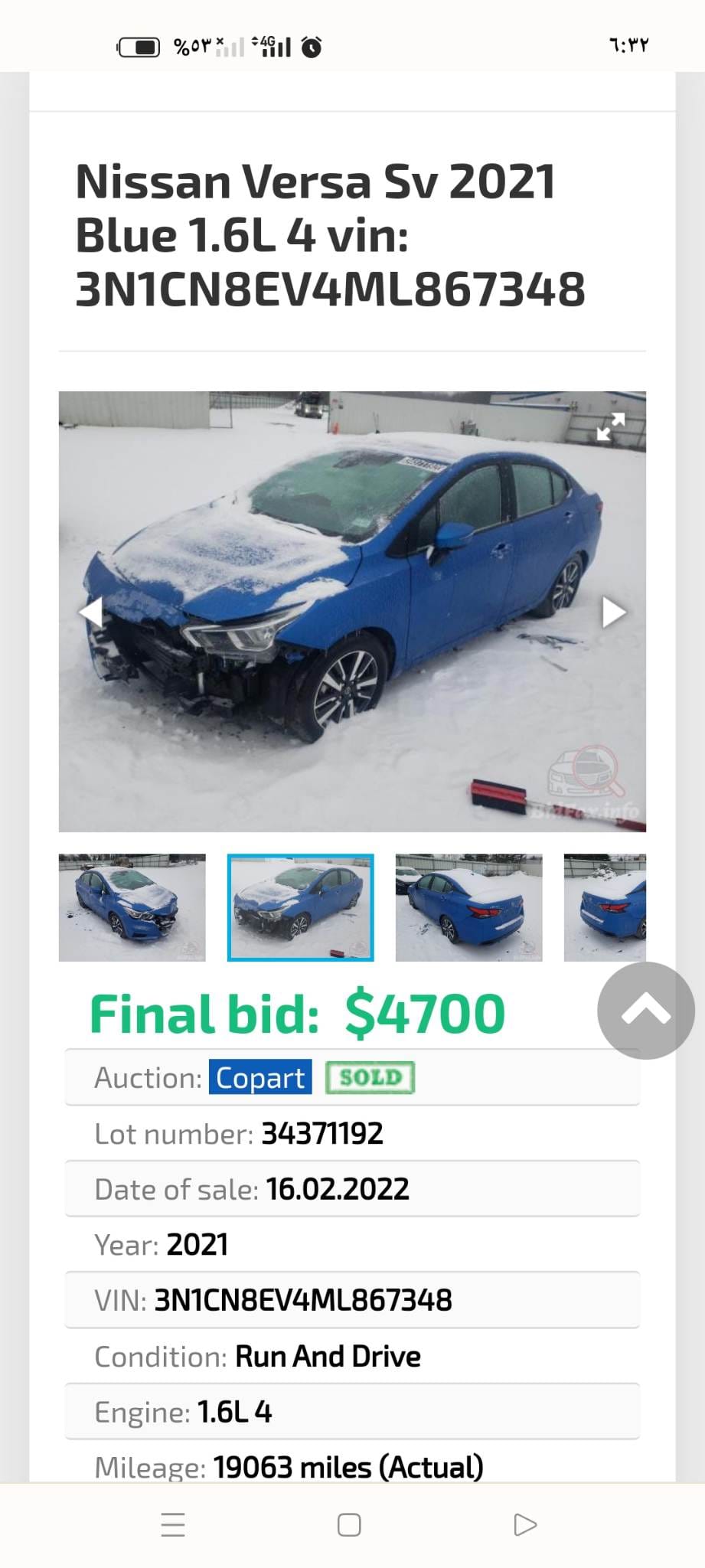Select the partially visible fourth thumbnail
The width and height of the screenshot is (705, 1568).
pos(605,907)
